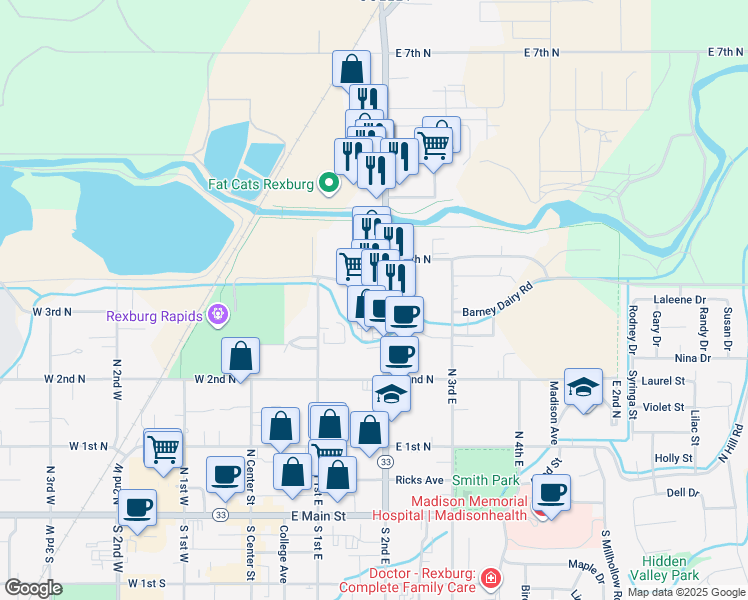
Task: Open shopping cart marker on W 1st N
Action: (x=163, y=450)
